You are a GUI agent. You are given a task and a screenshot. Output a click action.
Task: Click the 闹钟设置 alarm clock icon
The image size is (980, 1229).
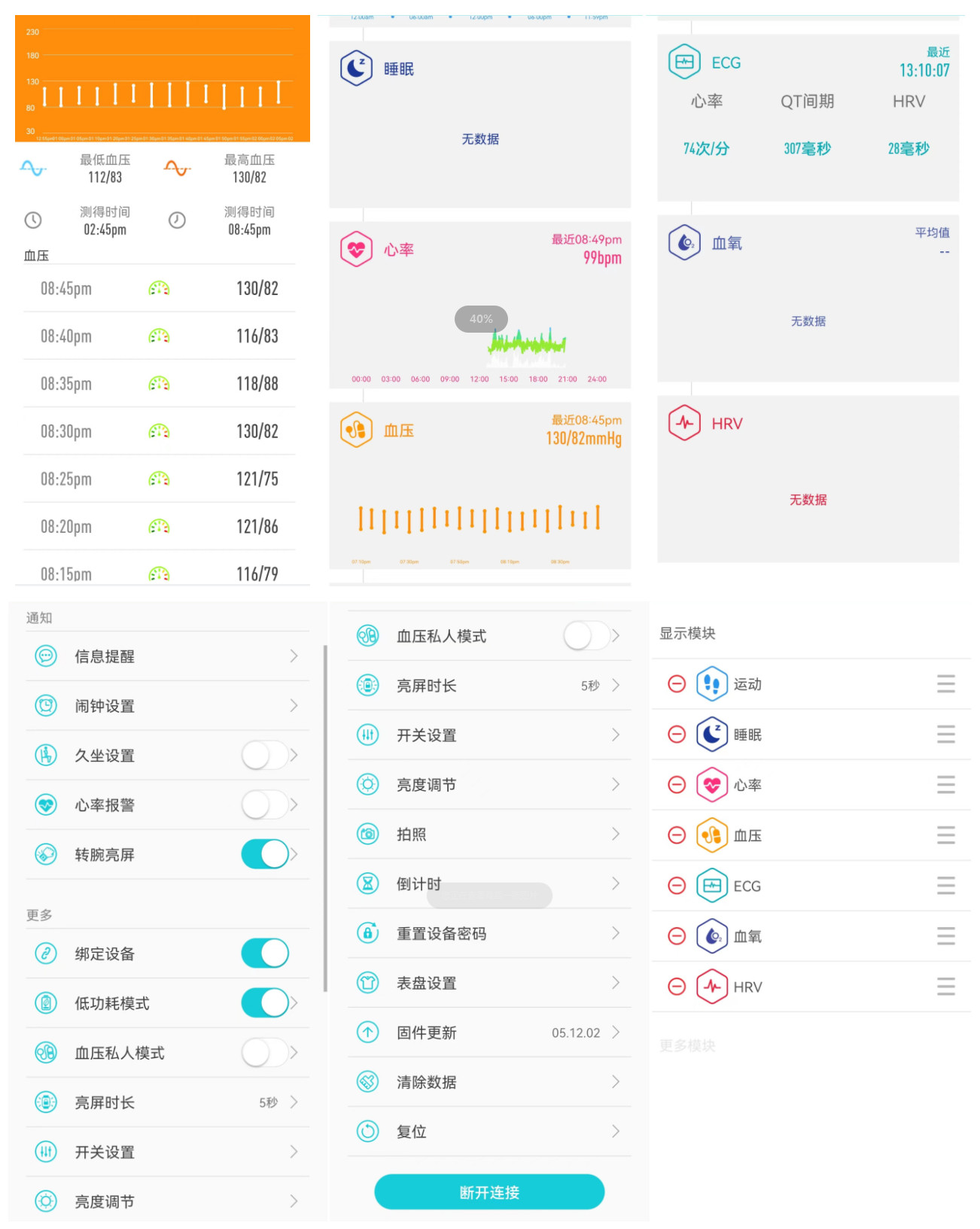coord(46,705)
